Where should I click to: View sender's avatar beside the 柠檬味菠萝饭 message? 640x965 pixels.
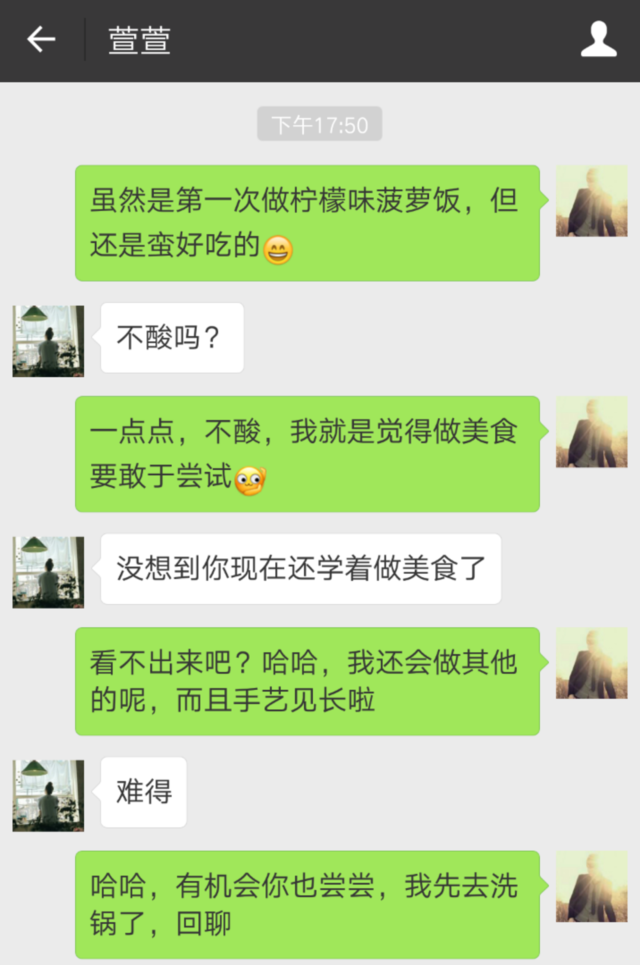click(x=591, y=201)
